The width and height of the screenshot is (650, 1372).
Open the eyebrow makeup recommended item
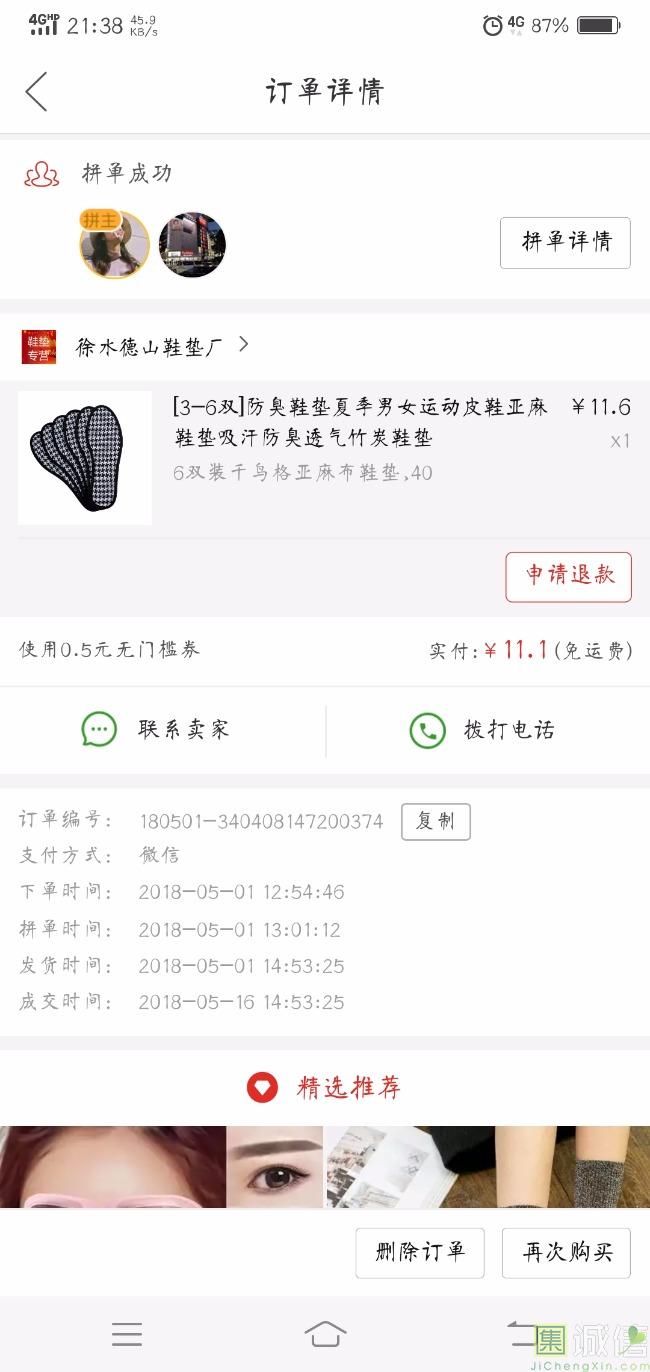point(162,1166)
